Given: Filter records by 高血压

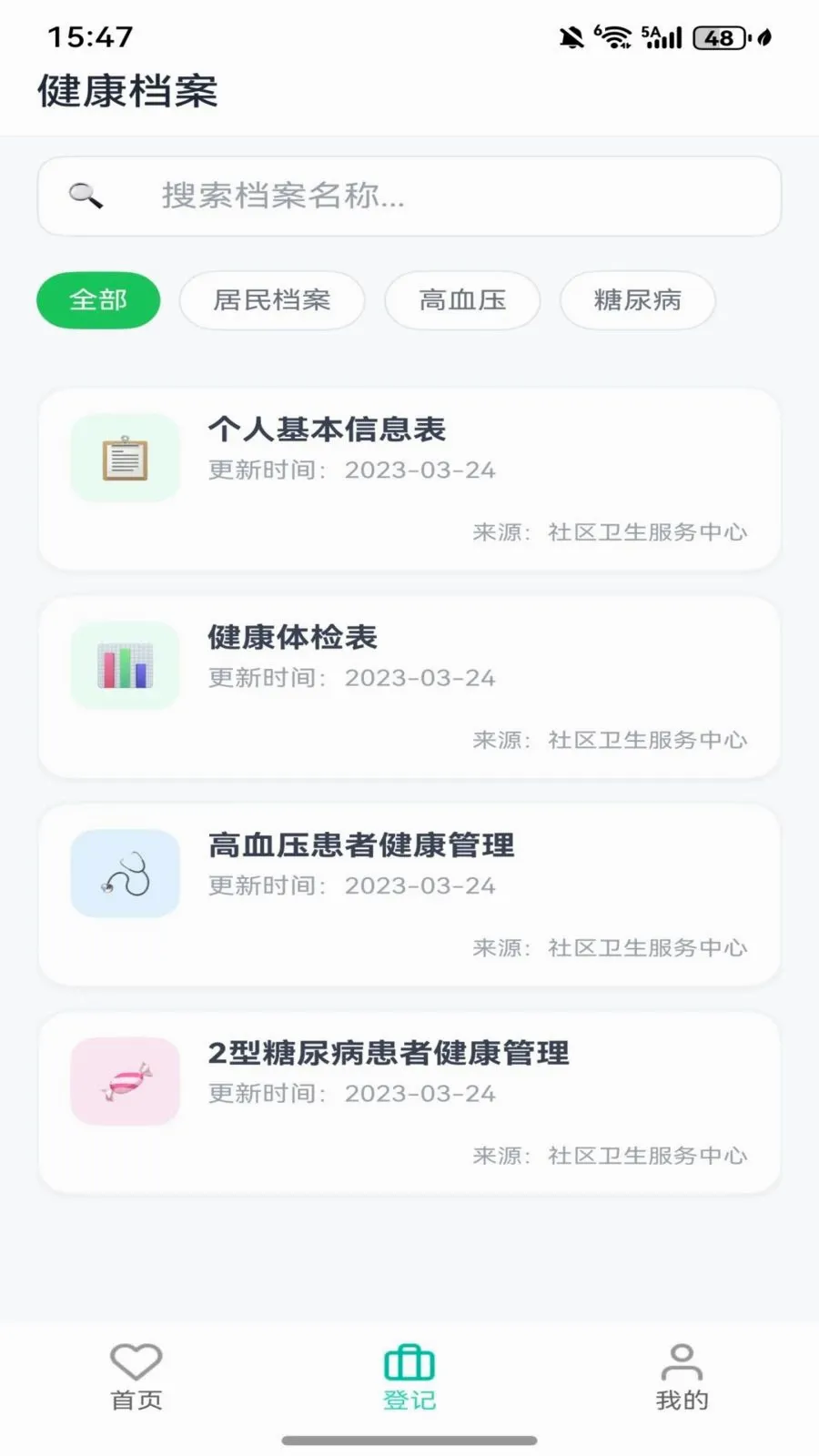Looking at the screenshot, I should (462, 299).
